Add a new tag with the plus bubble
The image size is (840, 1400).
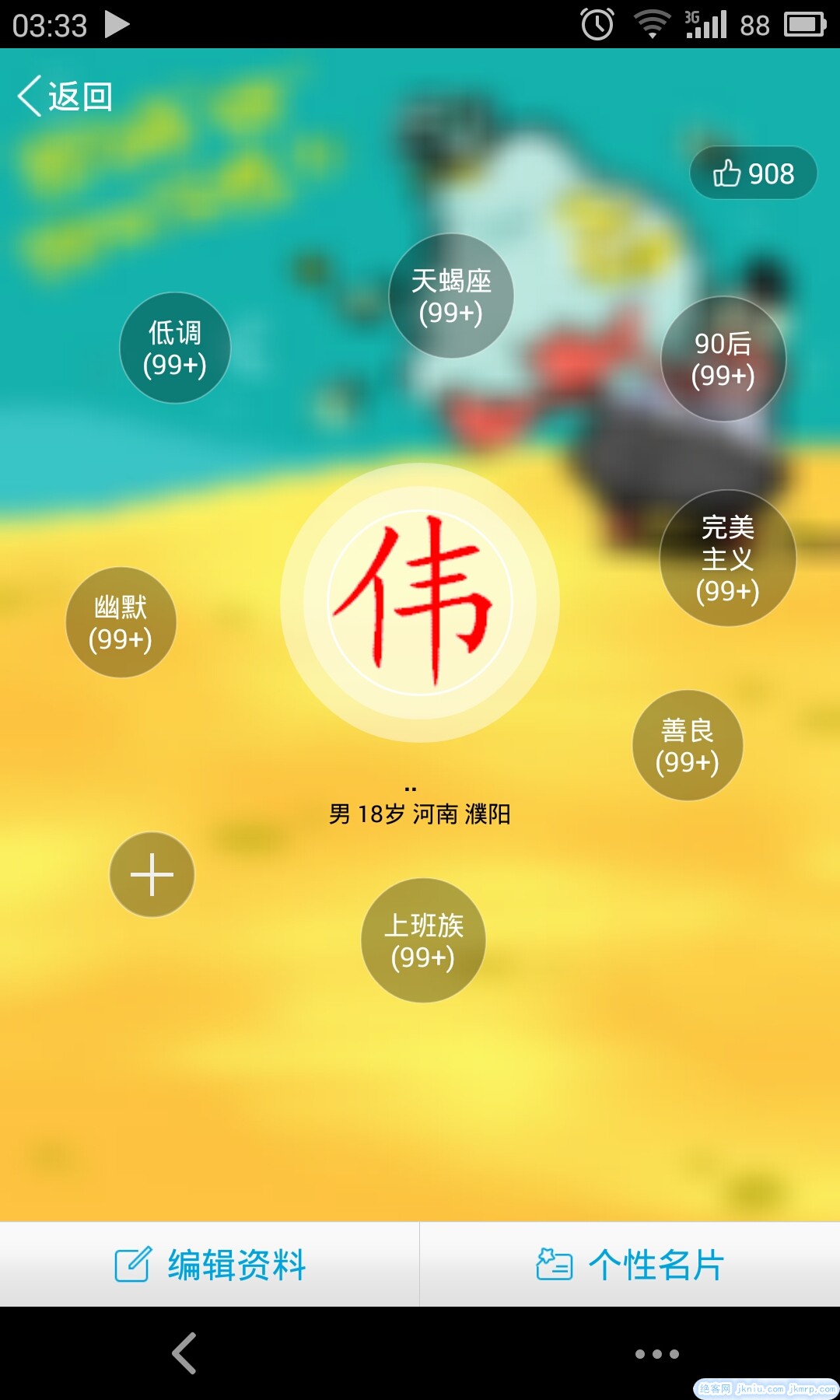pos(152,874)
